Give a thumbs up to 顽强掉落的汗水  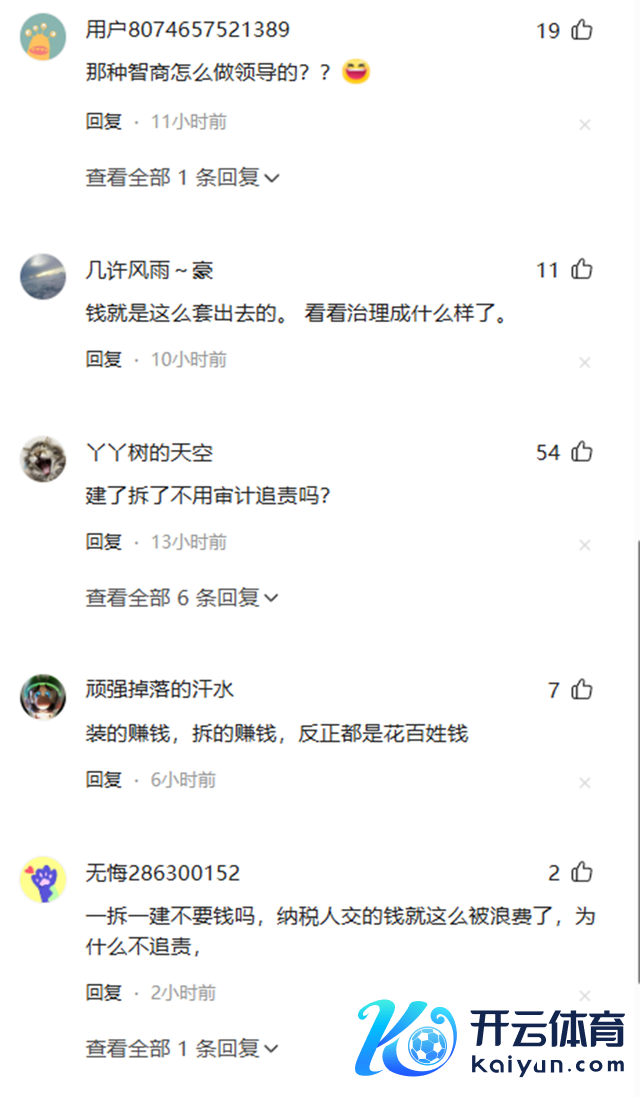coord(582,689)
